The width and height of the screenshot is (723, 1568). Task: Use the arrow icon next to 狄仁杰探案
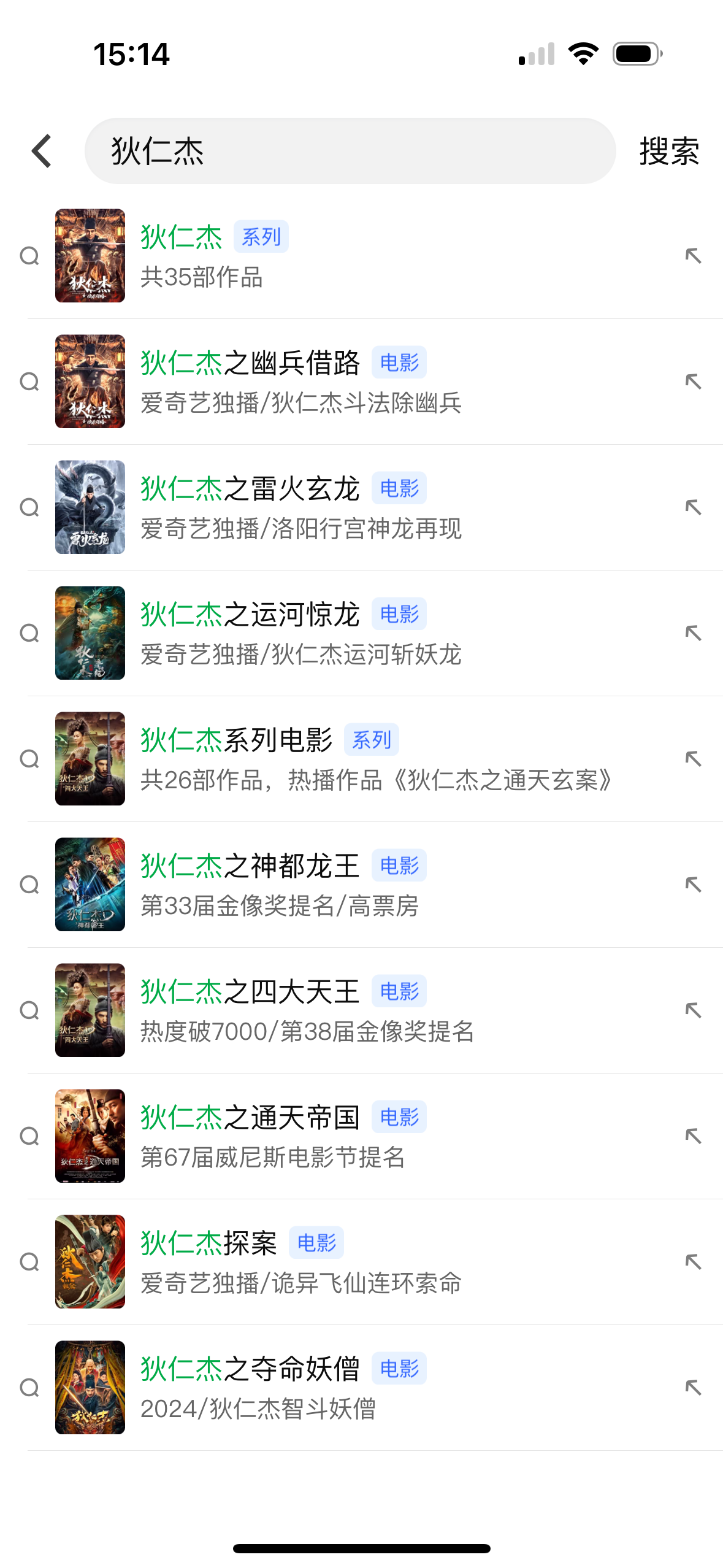(693, 1262)
